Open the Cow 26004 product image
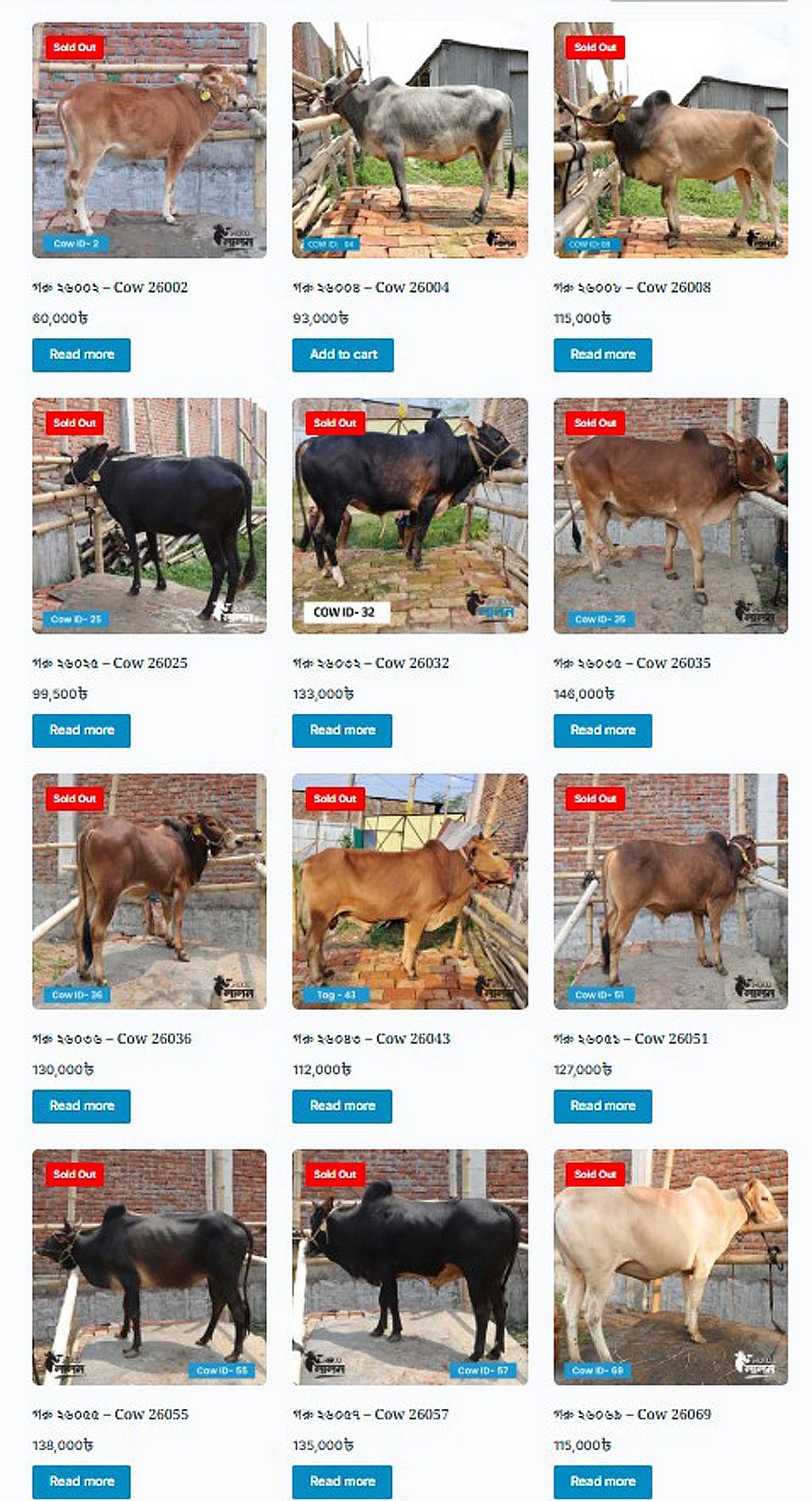 [410, 140]
